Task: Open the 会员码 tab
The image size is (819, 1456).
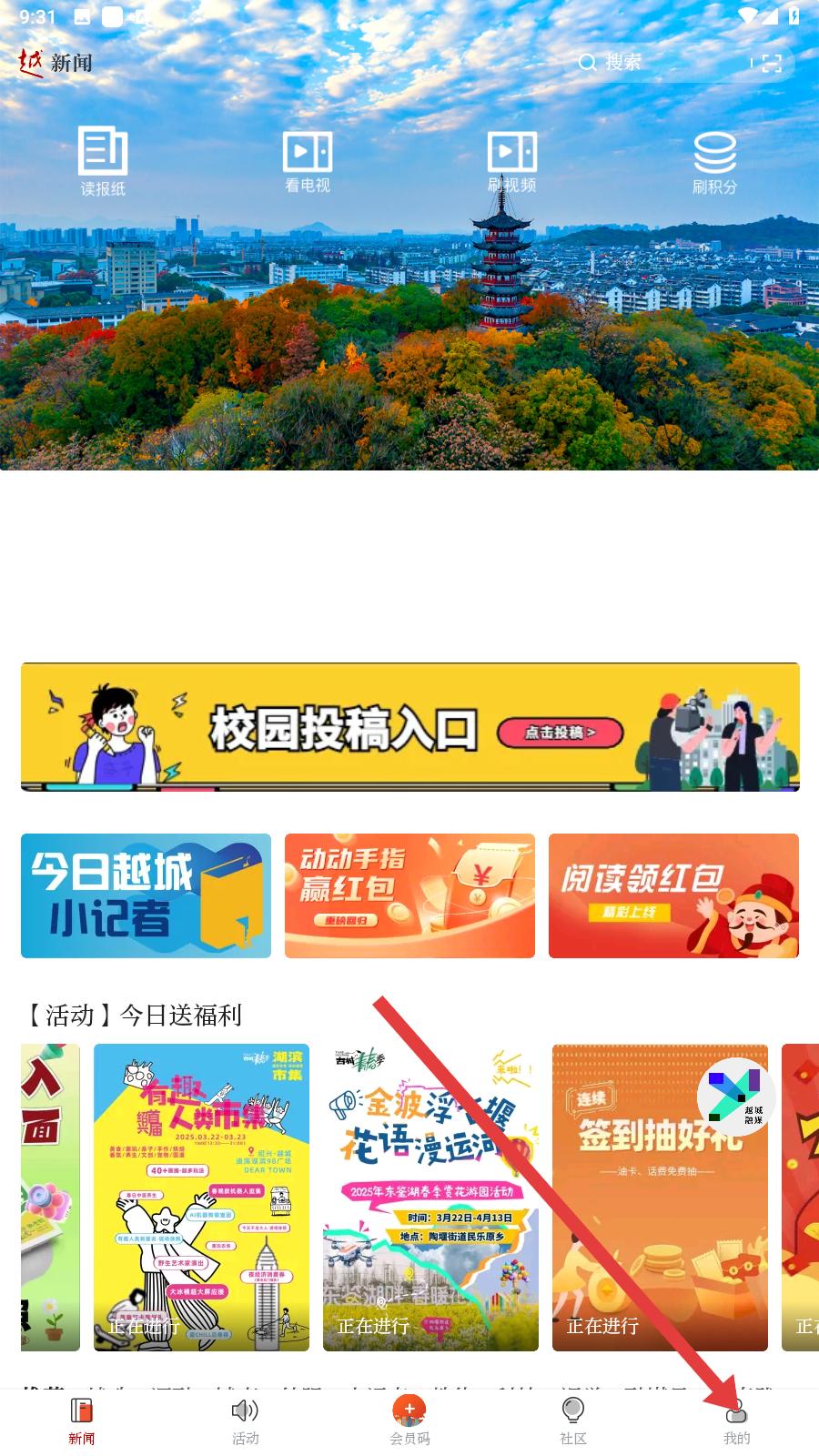Action: point(409,1421)
